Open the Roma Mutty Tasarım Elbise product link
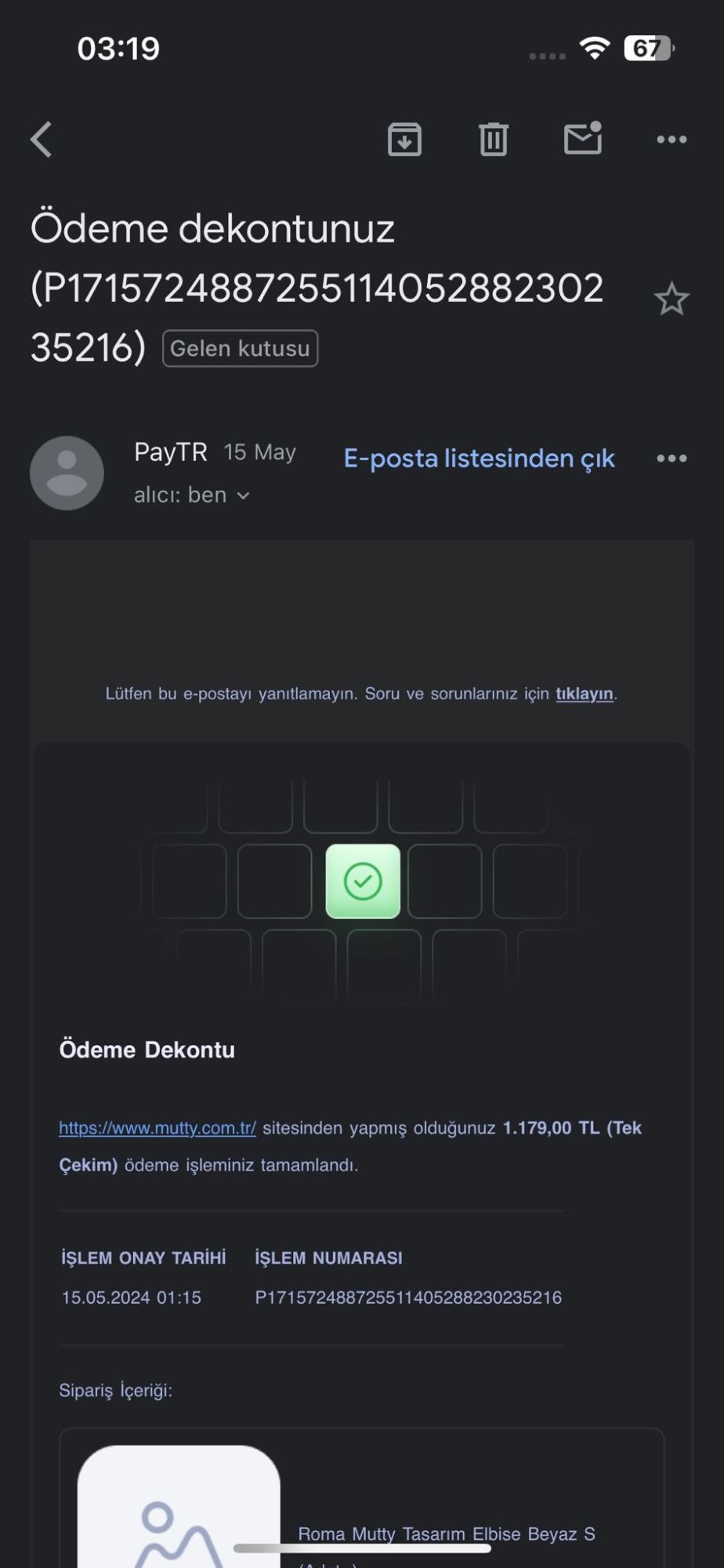The image size is (724, 1568). [446, 1534]
